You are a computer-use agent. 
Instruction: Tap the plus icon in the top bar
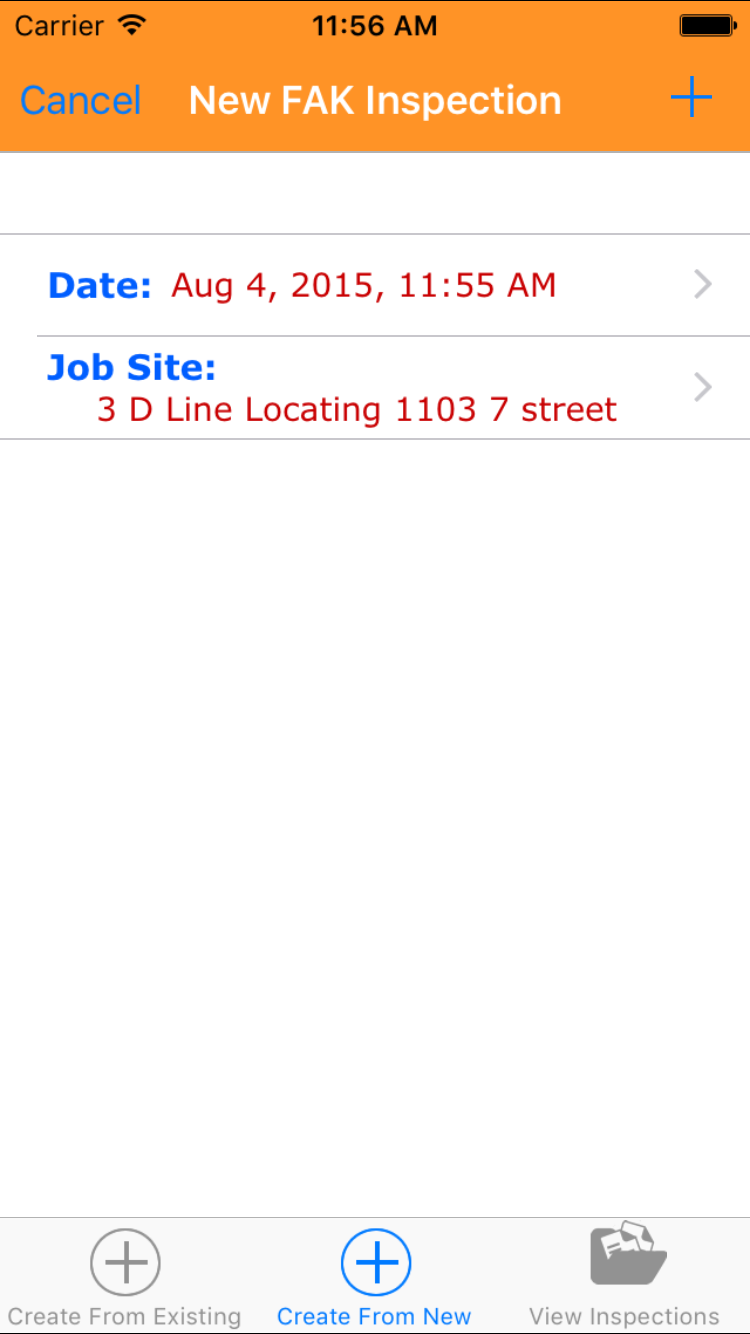[x=691, y=98]
